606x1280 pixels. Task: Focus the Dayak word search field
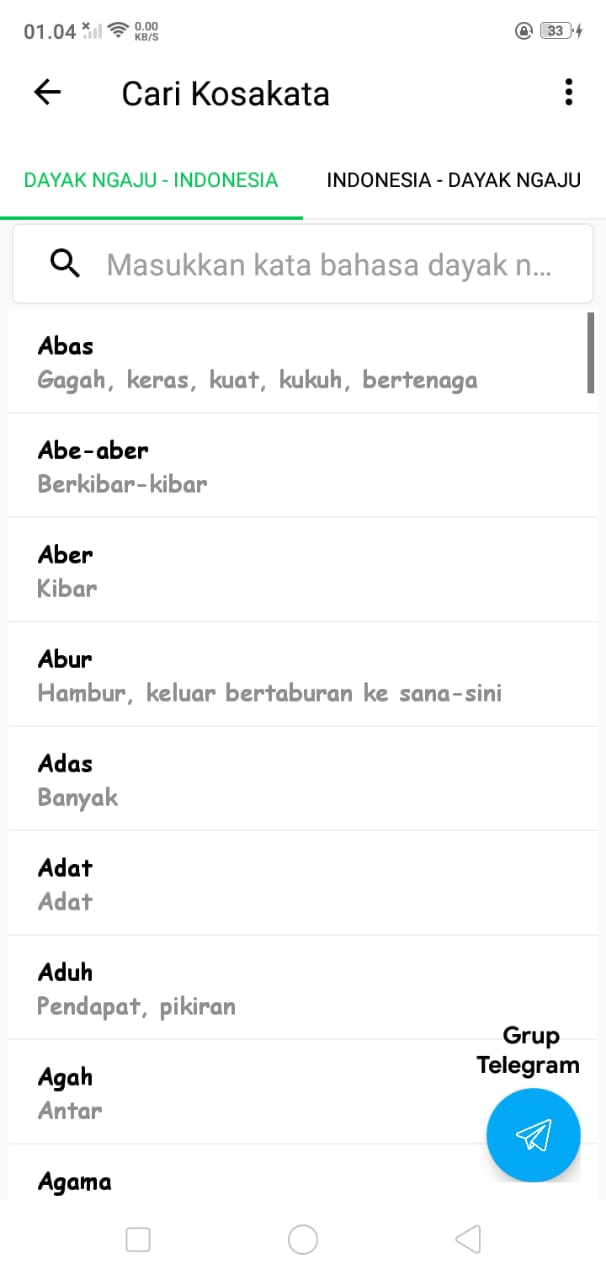(x=328, y=265)
